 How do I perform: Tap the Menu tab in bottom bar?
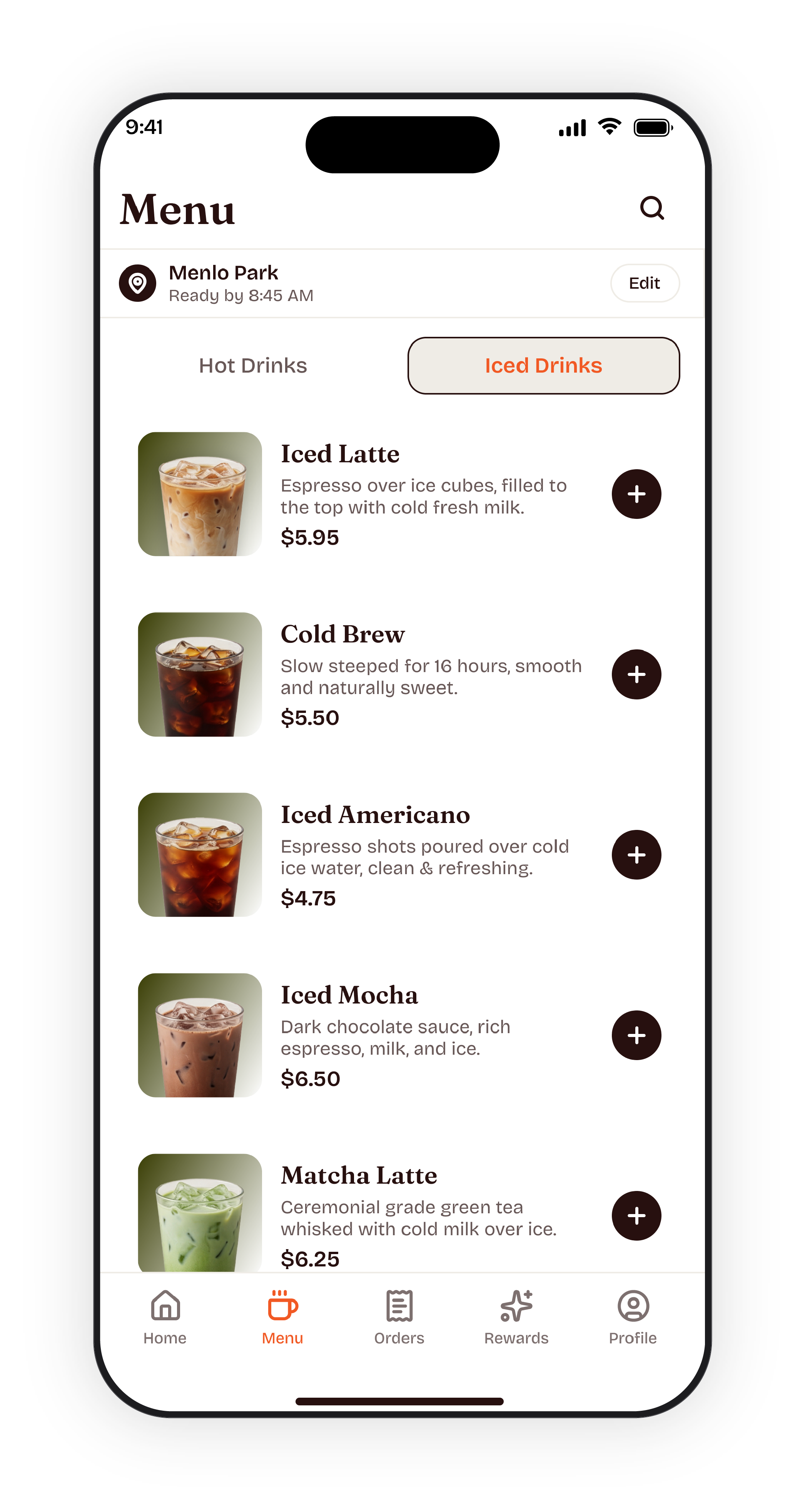point(282,1317)
